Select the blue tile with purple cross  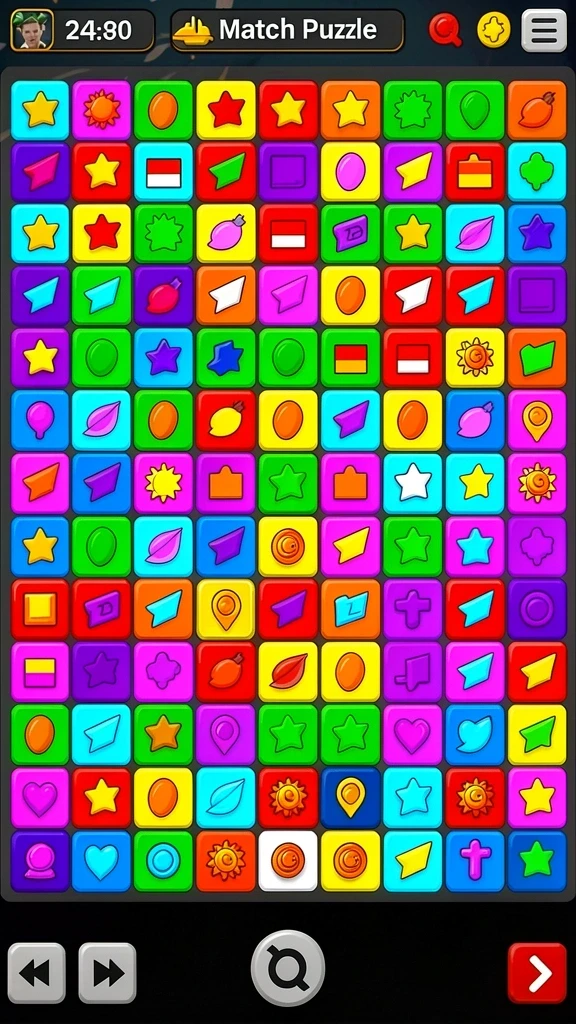475,861
